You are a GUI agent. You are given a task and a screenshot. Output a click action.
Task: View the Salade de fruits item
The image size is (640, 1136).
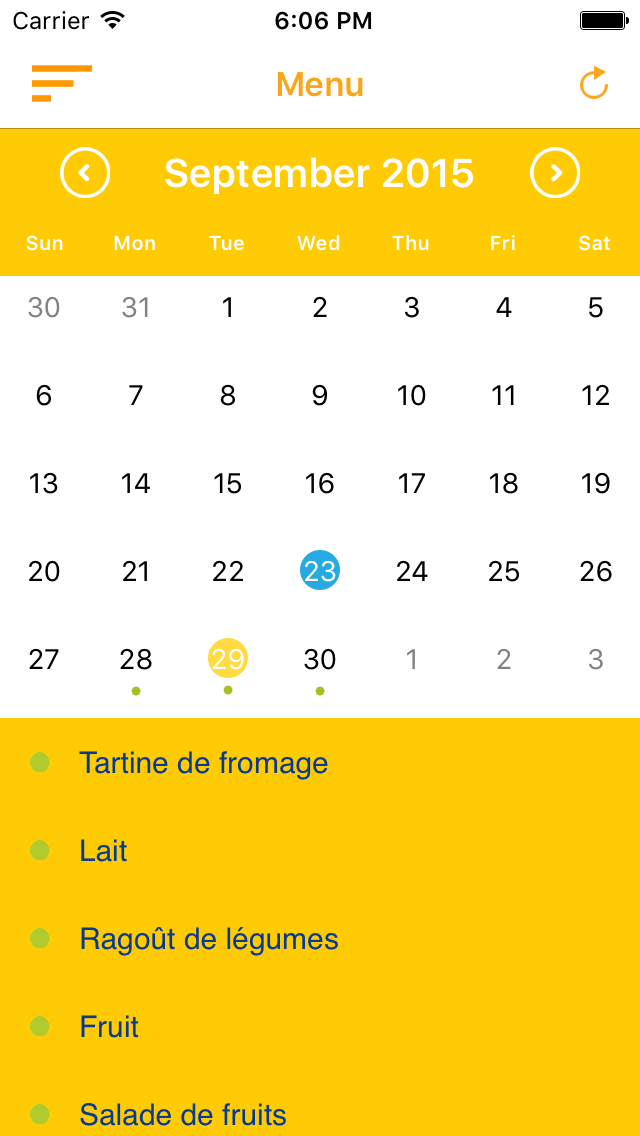click(x=183, y=1114)
